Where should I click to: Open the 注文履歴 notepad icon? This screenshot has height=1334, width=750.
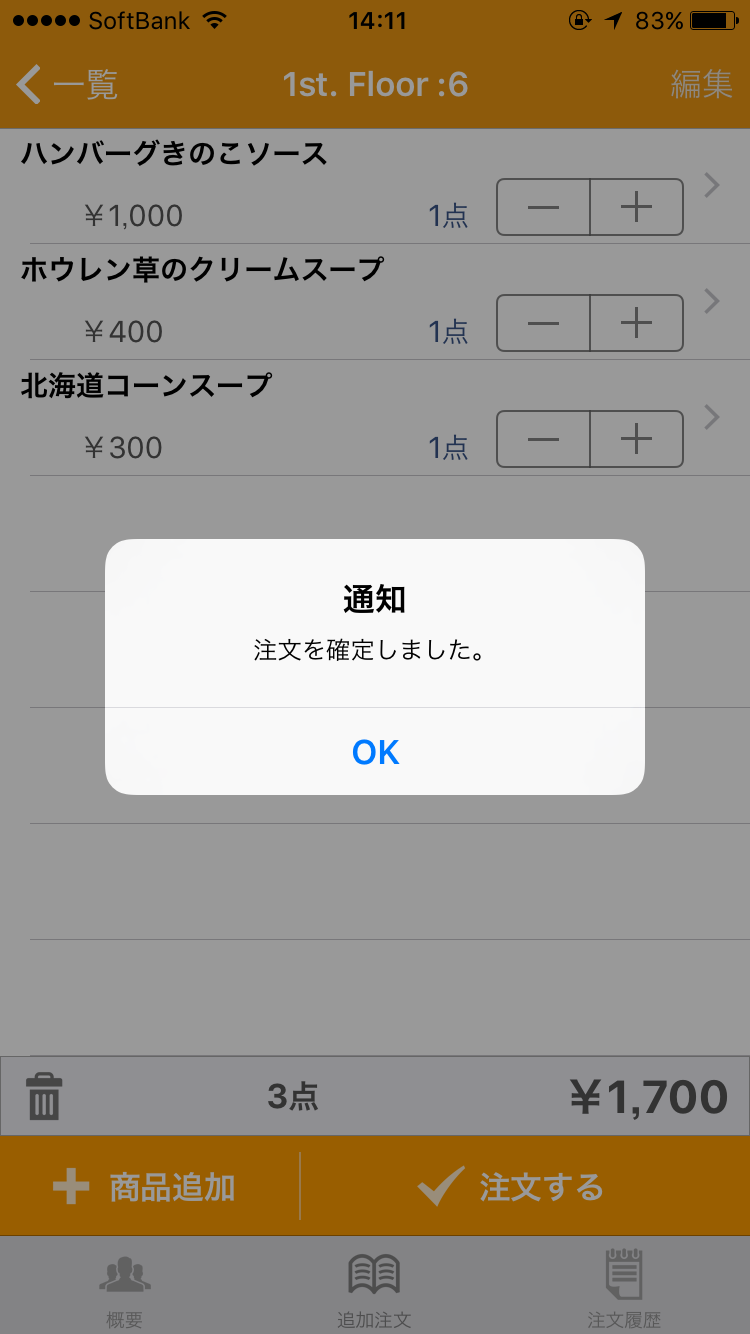point(625,1275)
